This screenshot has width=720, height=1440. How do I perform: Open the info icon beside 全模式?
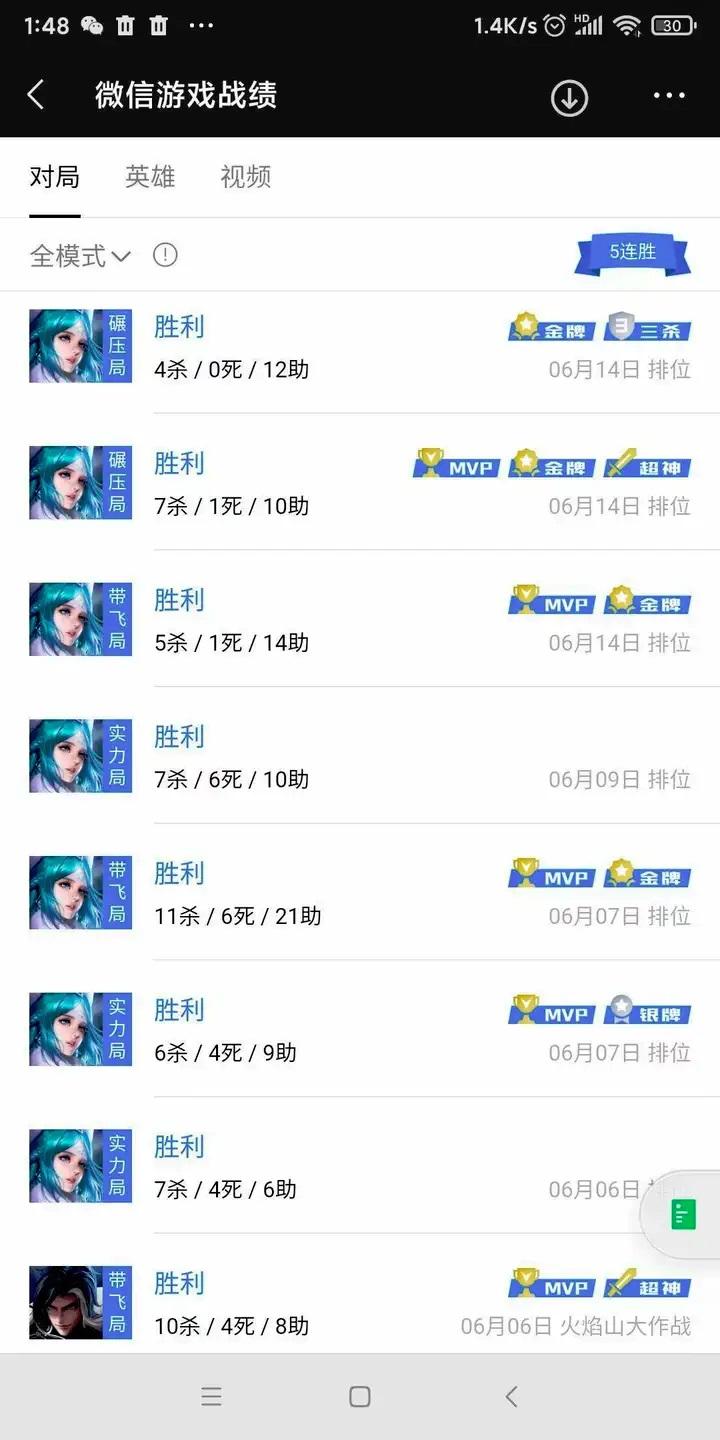tap(165, 255)
